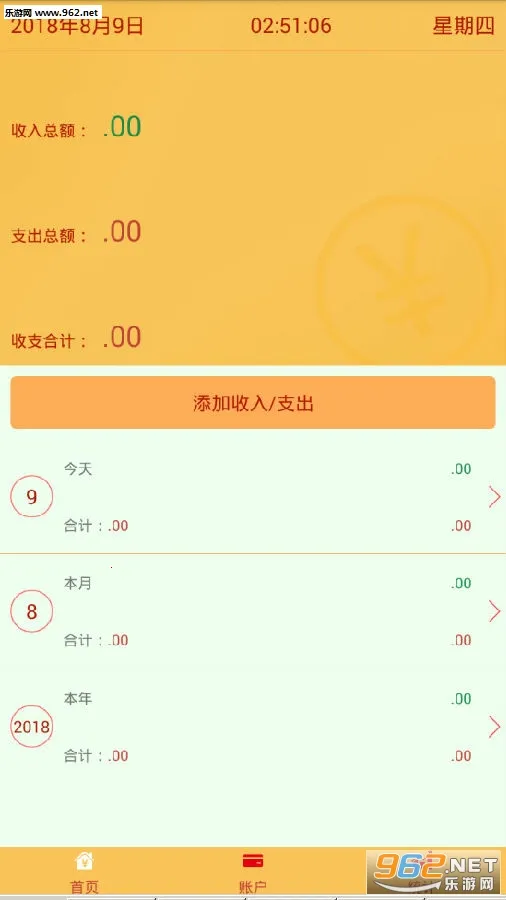506x900 pixels.
Task: Switch to the 账户 tab
Action: [253, 871]
